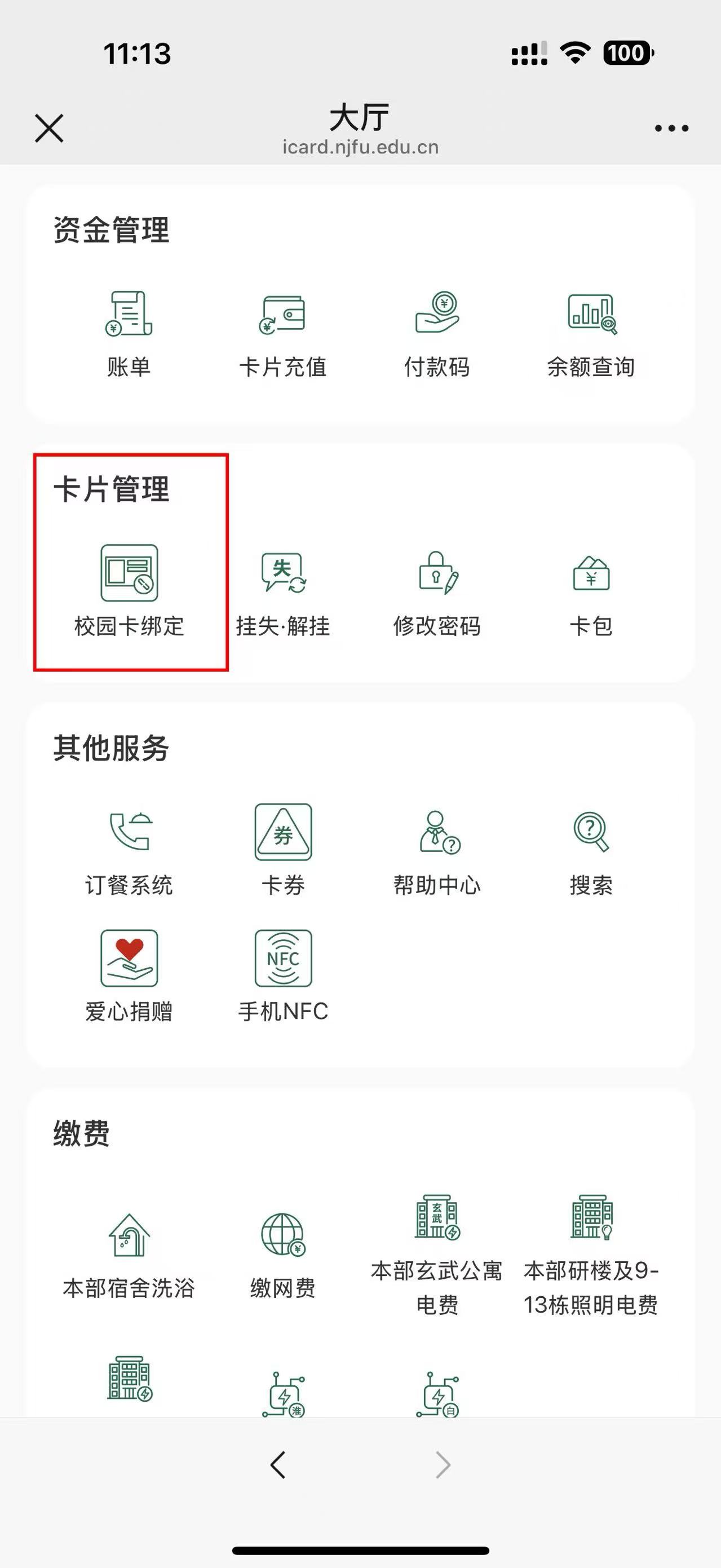Open 校园卡绑定 campus card binding
Viewport: 721px width, 1568px height.
(x=129, y=590)
